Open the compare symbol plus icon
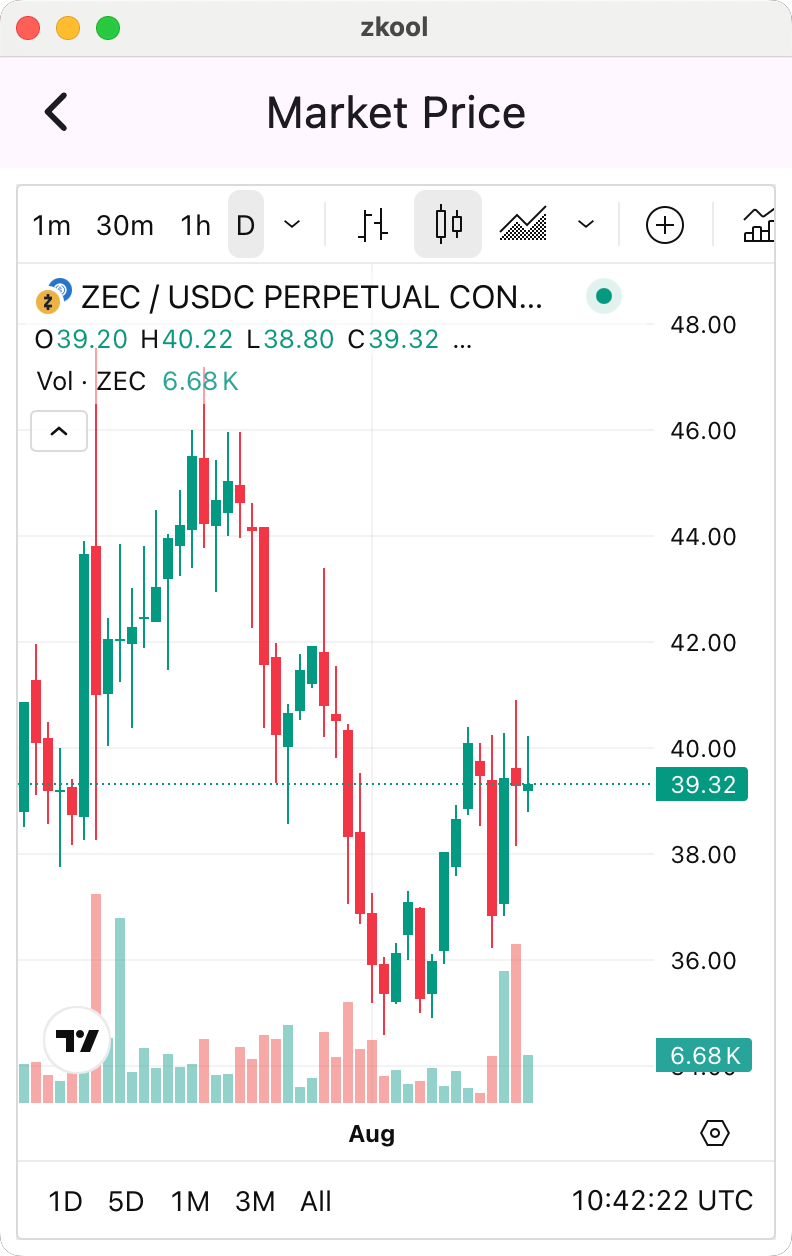 (x=665, y=225)
